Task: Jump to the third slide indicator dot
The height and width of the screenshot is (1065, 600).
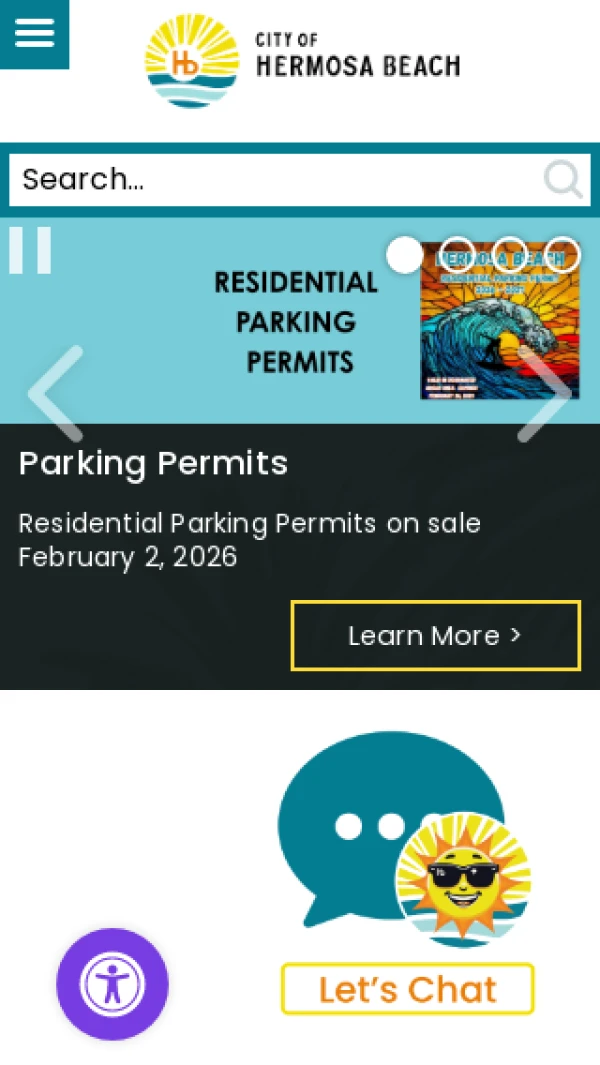Action: point(510,255)
